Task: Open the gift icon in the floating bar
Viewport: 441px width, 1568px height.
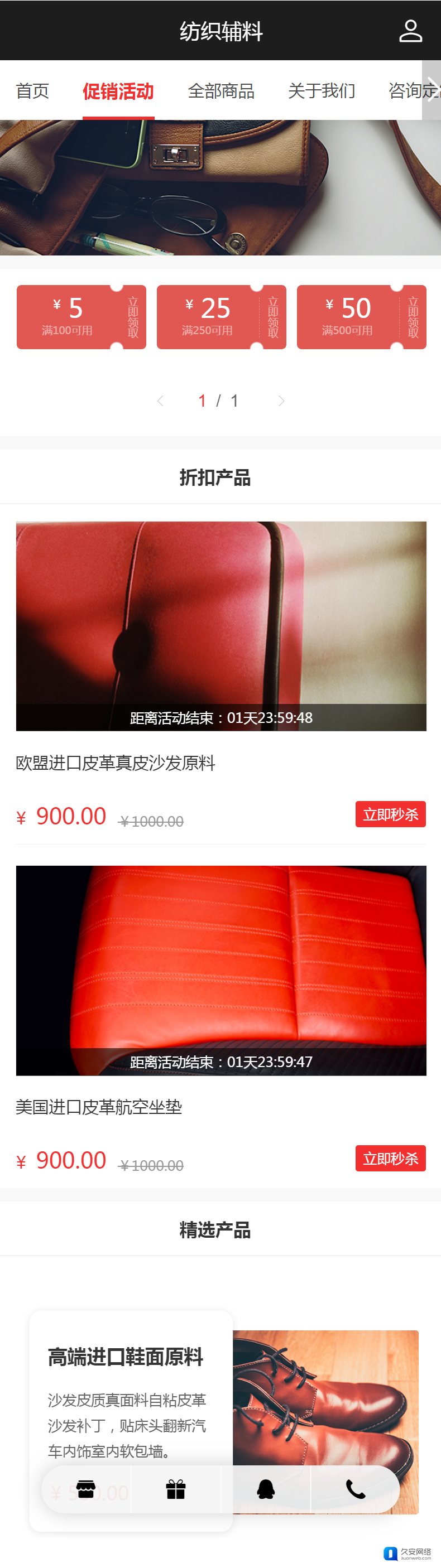Action: [x=175, y=1489]
